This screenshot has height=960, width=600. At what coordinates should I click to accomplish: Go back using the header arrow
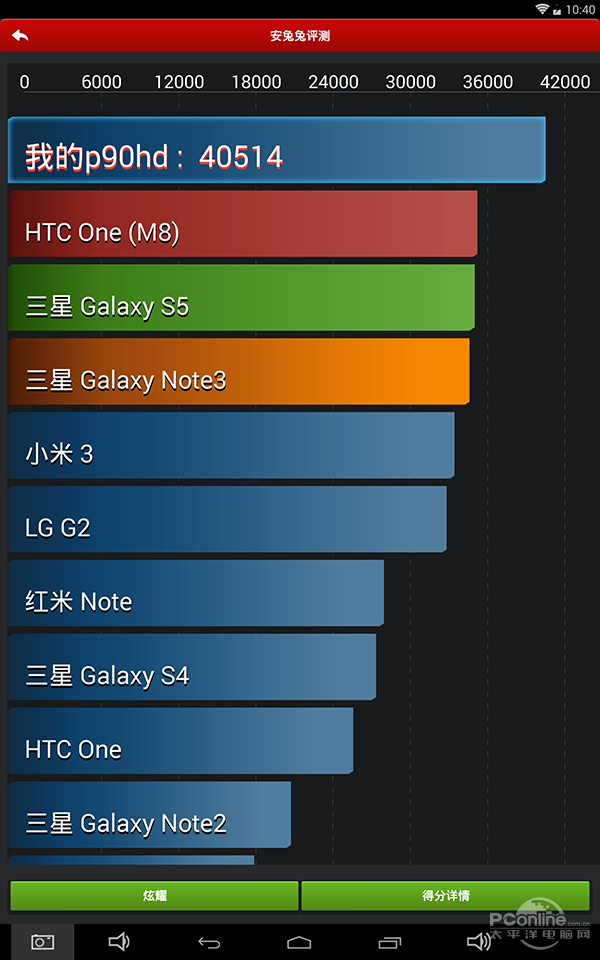20,36
